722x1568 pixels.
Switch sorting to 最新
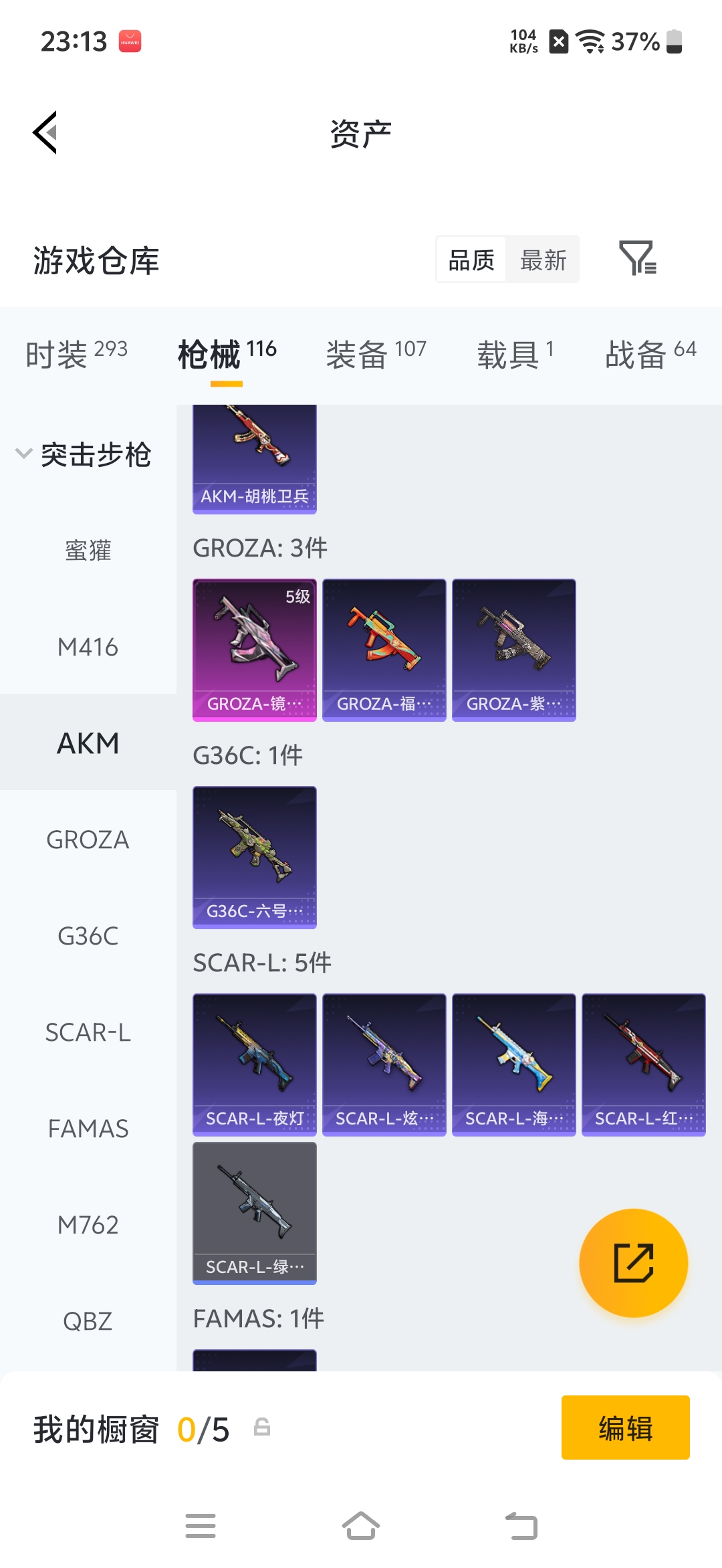543,260
